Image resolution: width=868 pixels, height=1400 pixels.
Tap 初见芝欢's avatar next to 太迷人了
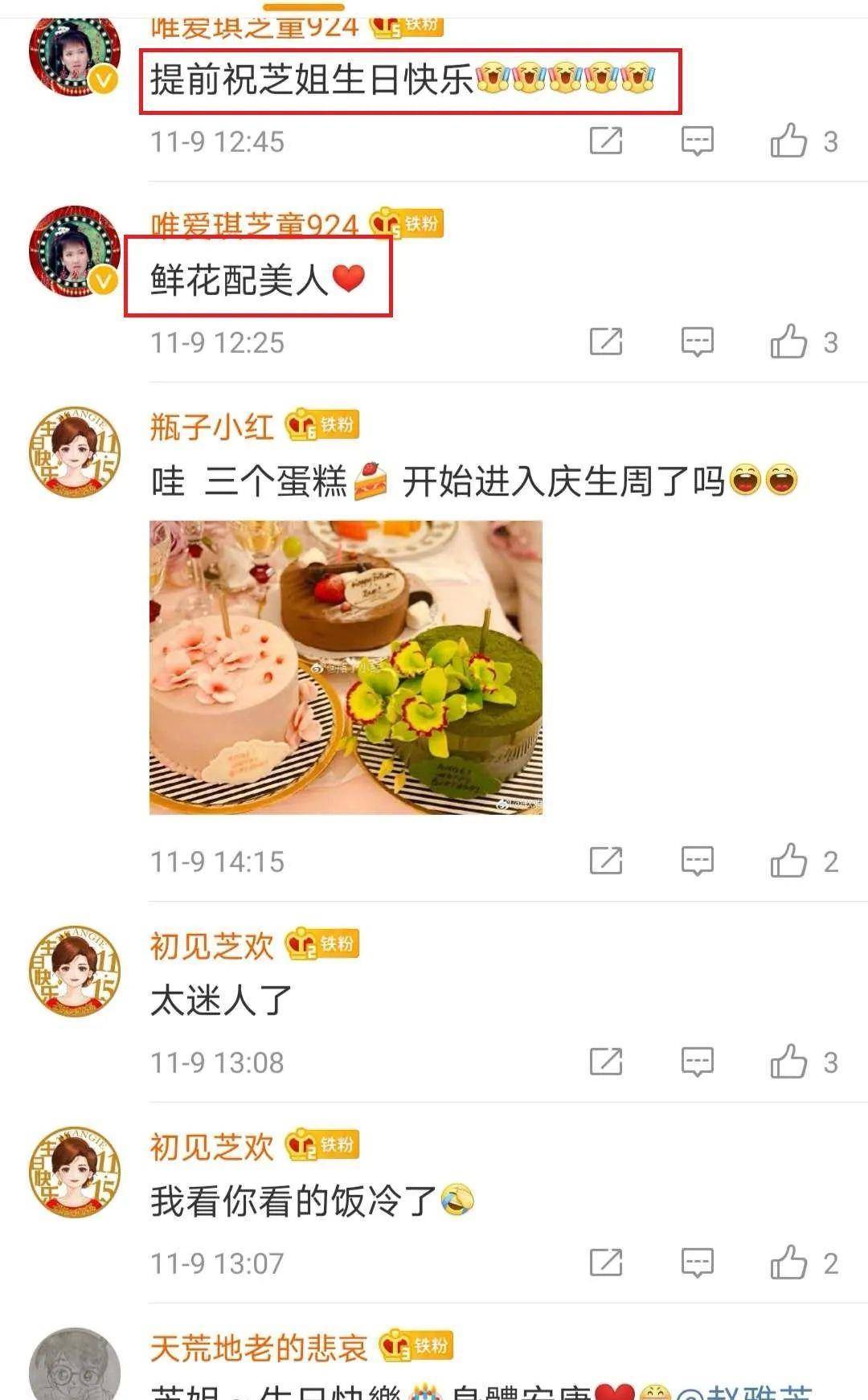tap(74, 971)
